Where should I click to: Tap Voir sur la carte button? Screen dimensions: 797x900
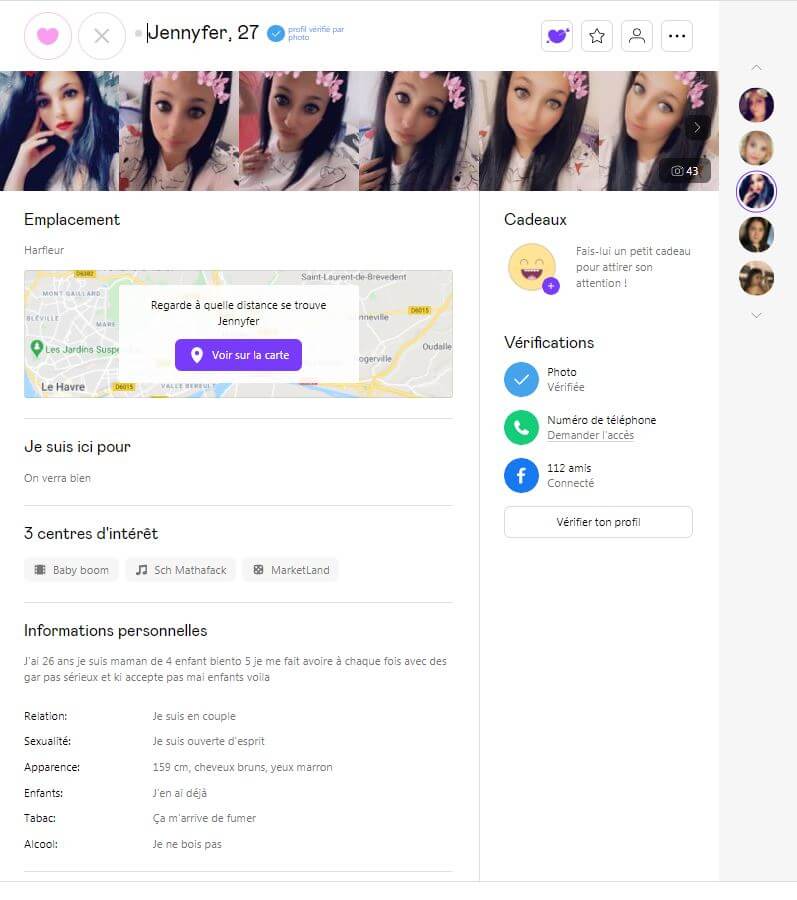(x=238, y=355)
